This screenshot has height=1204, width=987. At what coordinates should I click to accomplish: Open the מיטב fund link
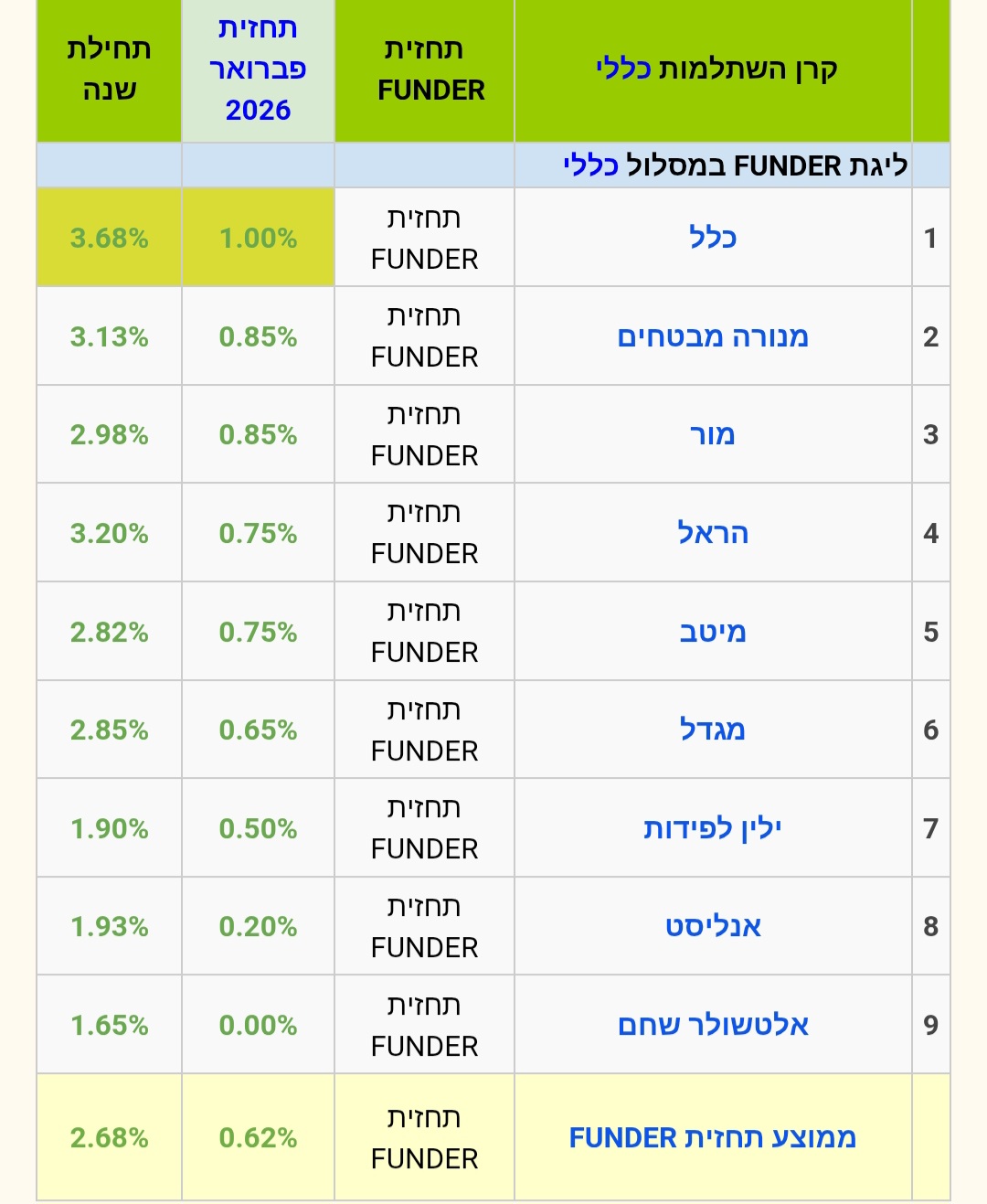[x=712, y=632]
